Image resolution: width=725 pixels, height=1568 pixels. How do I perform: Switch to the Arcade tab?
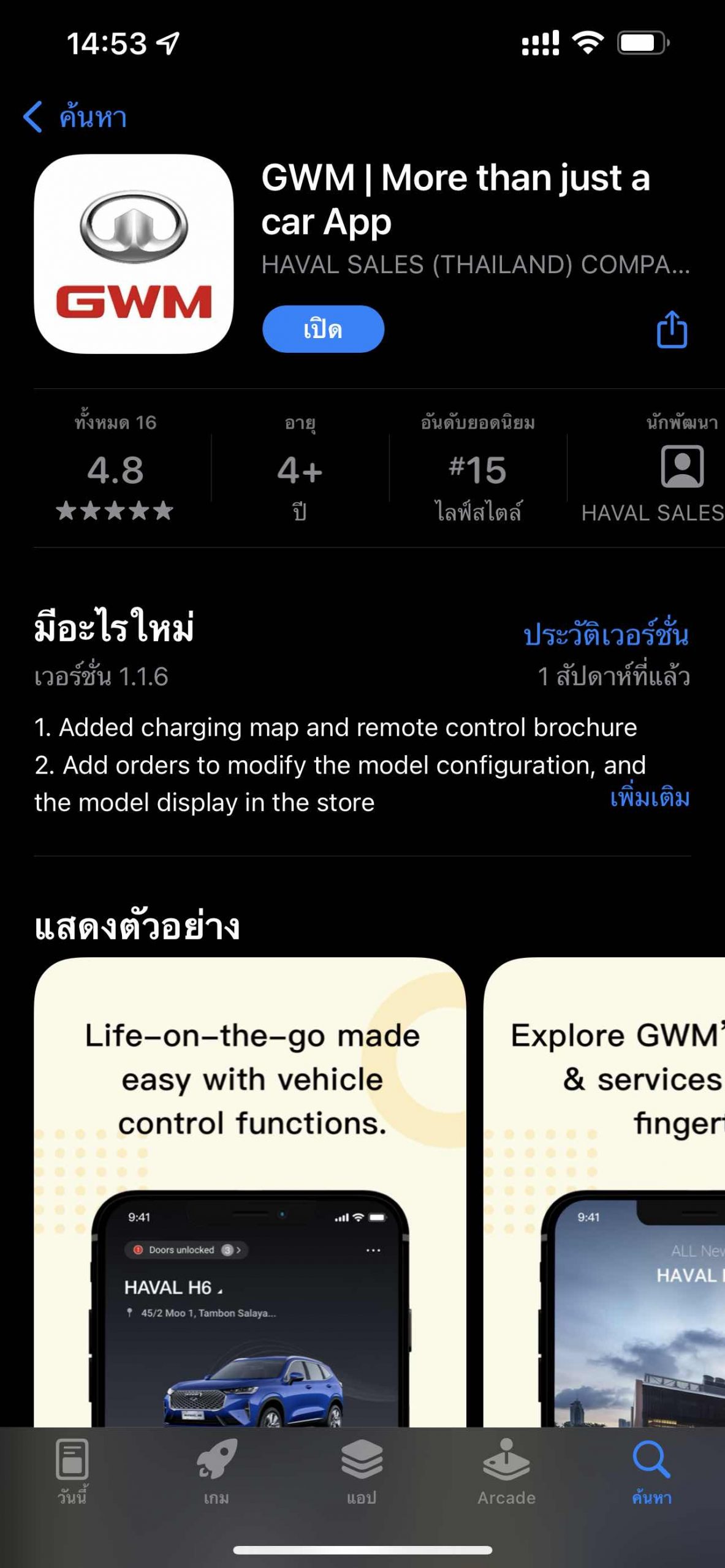point(506,1471)
